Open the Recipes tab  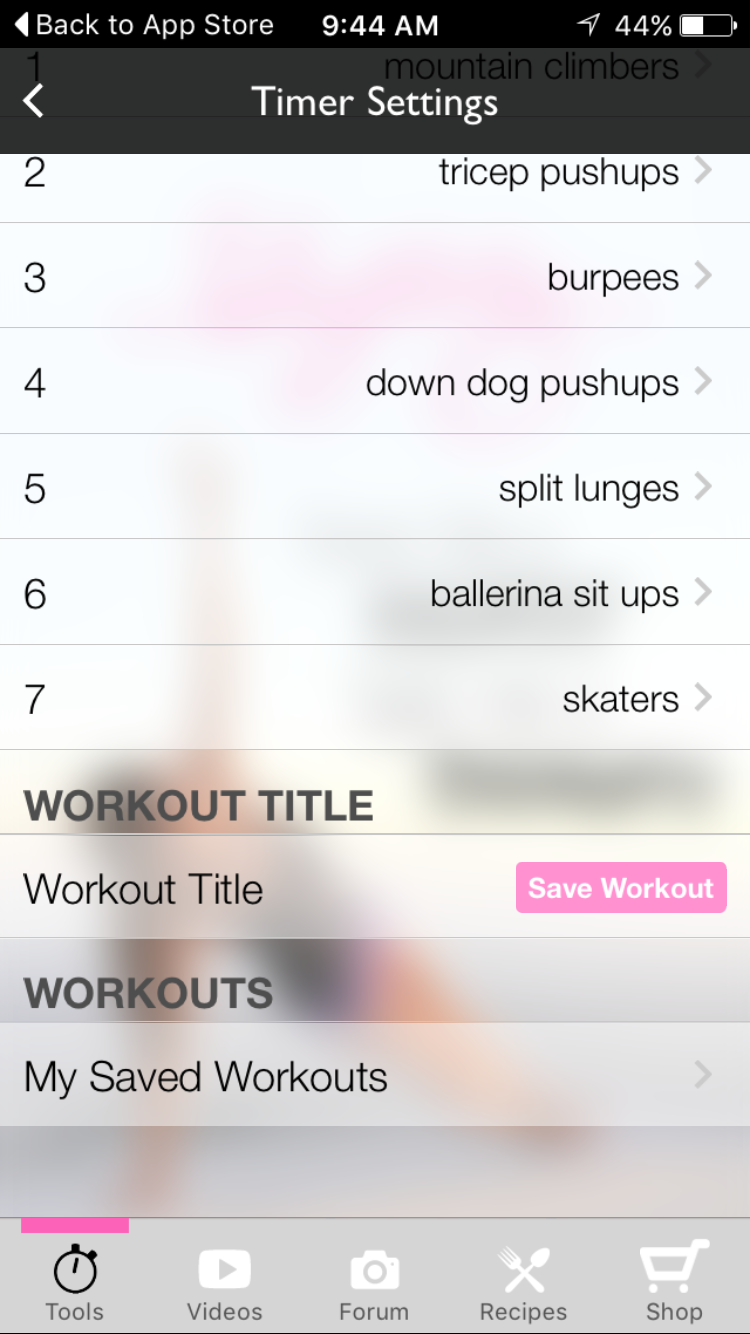tap(523, 1284)
